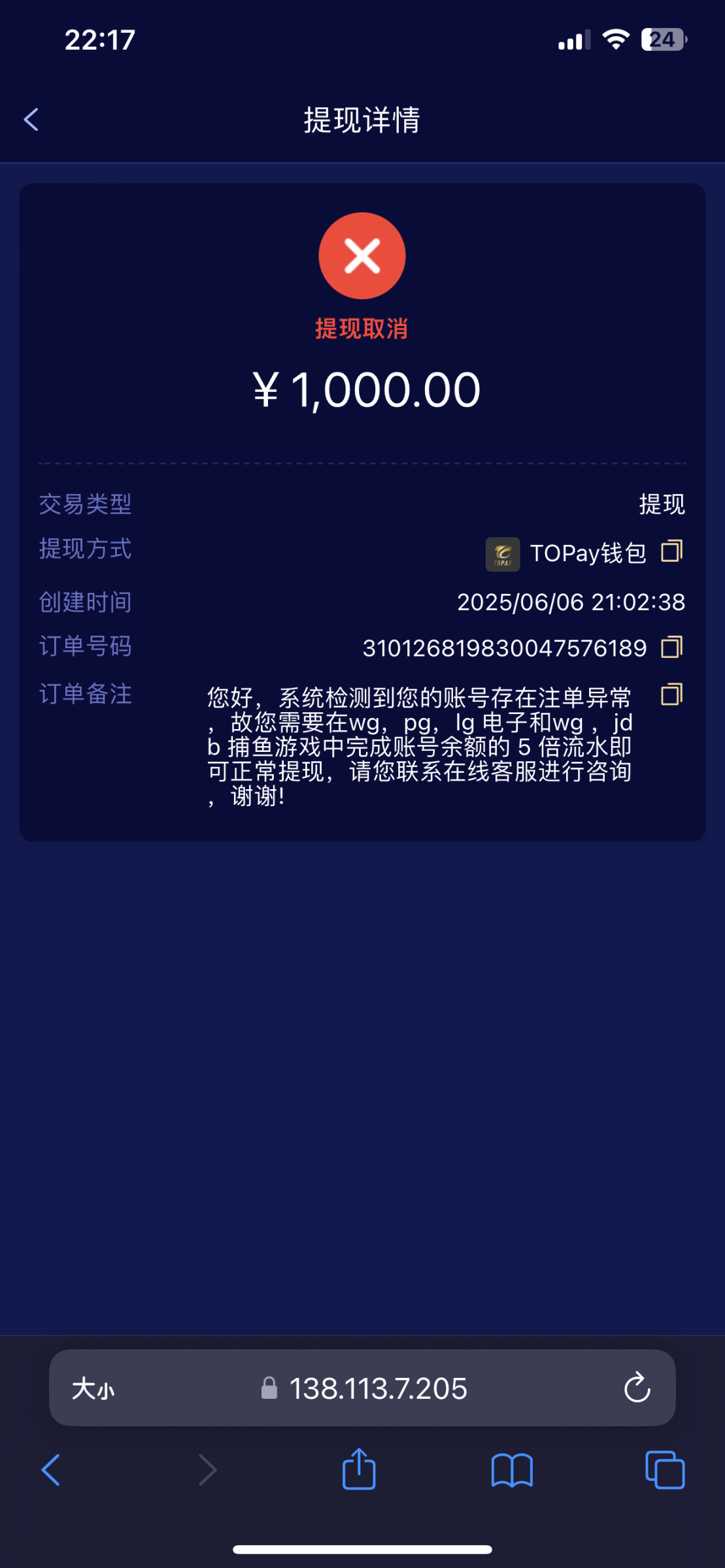Open Safari bookmarks
This screenshot has height=1568, width=725.
pyautogui.click(x=512, y=1470)
